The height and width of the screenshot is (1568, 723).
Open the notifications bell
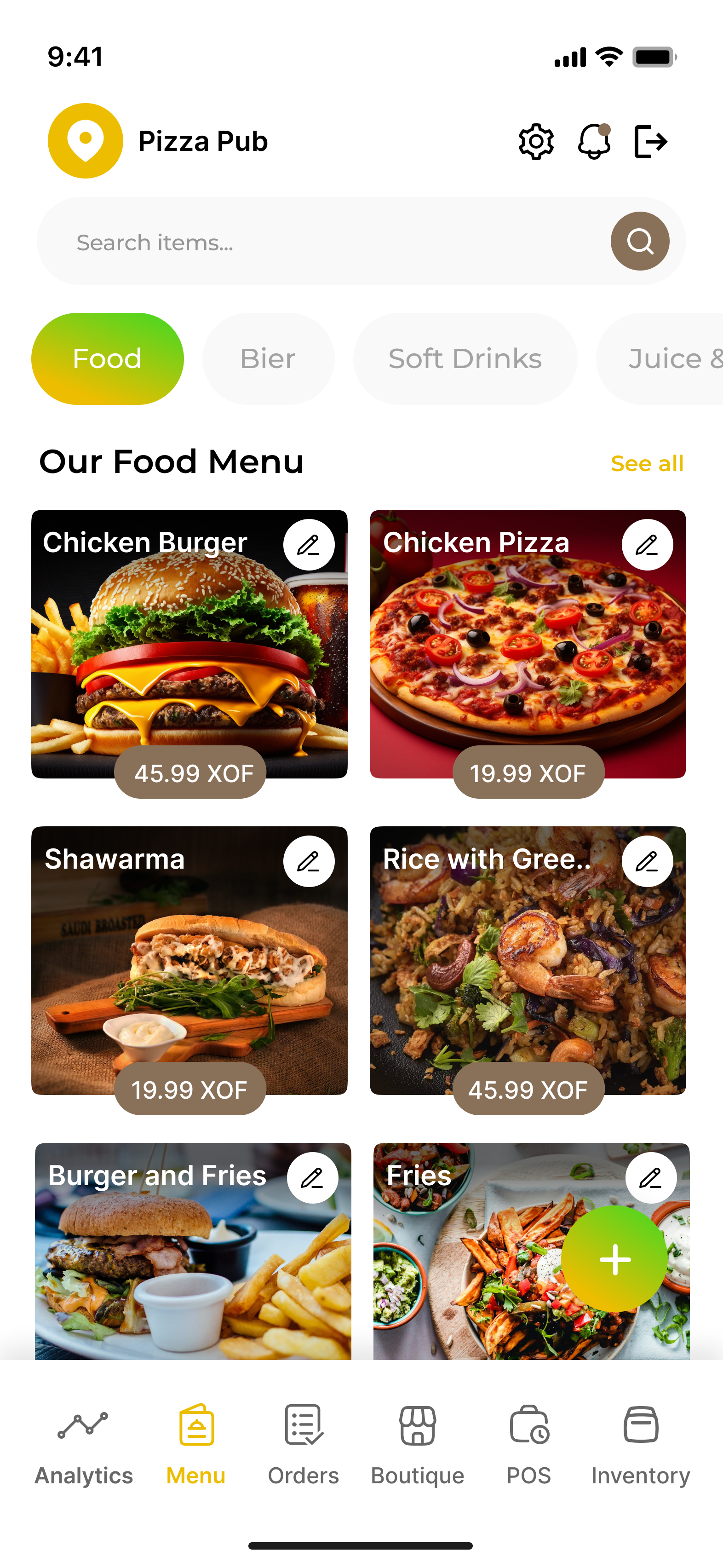(594, 142)
